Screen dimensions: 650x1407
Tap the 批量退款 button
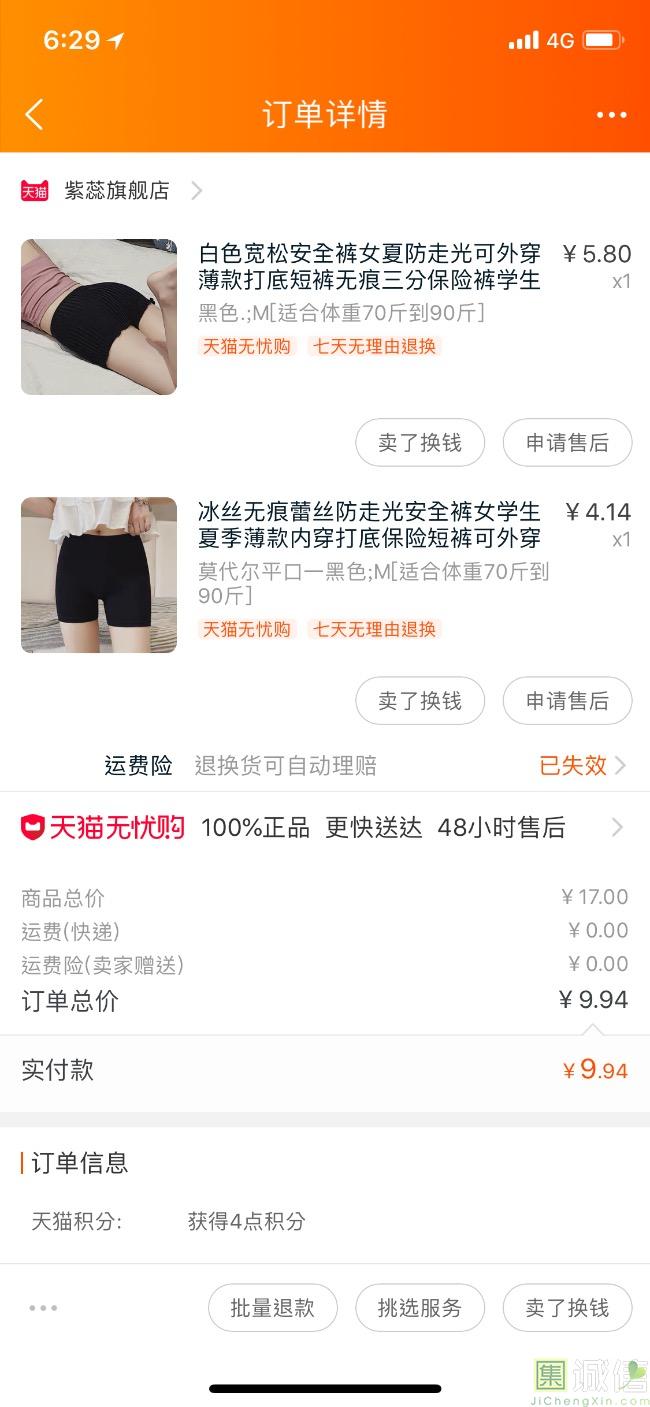pos(272,1308)
